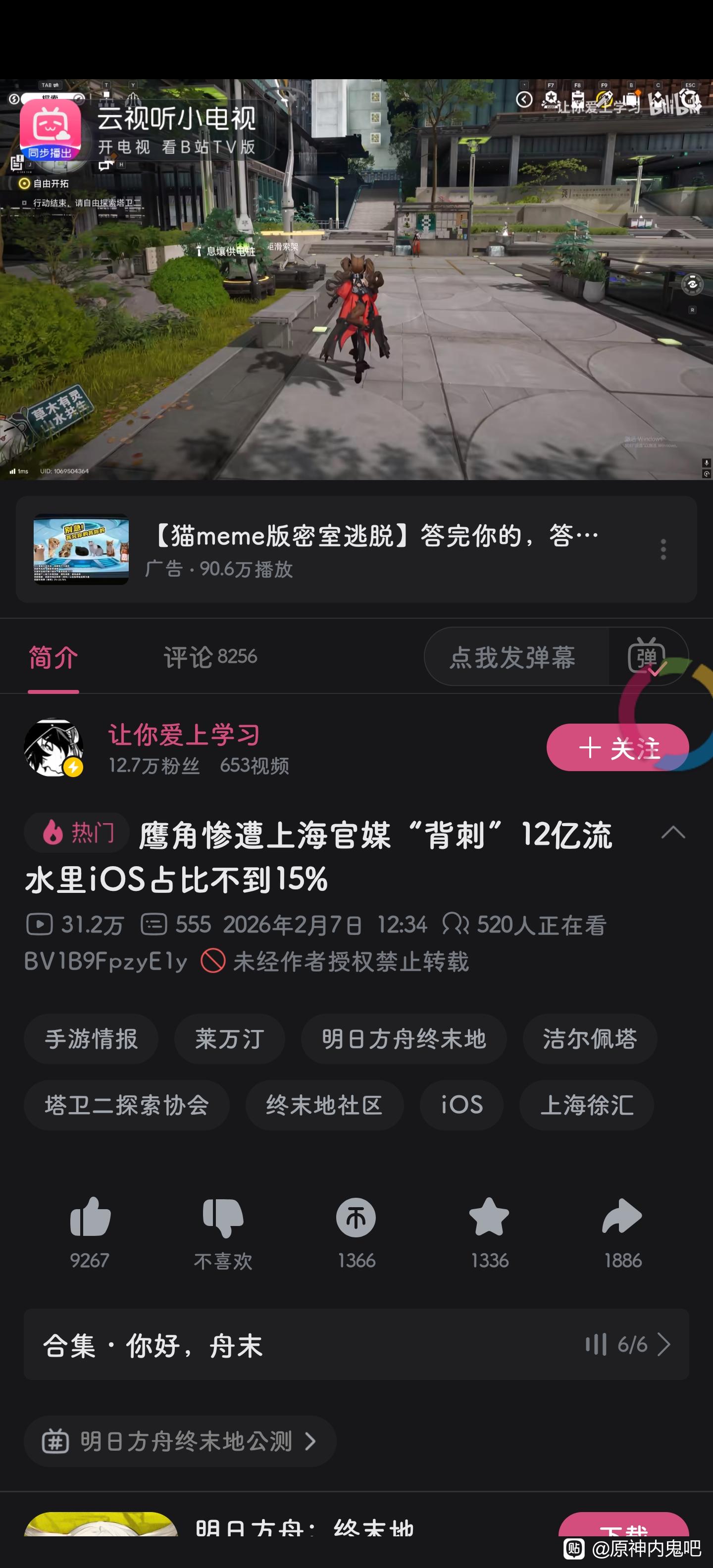
Task: Collapse the video description chevron
Action: coord(673,833)
